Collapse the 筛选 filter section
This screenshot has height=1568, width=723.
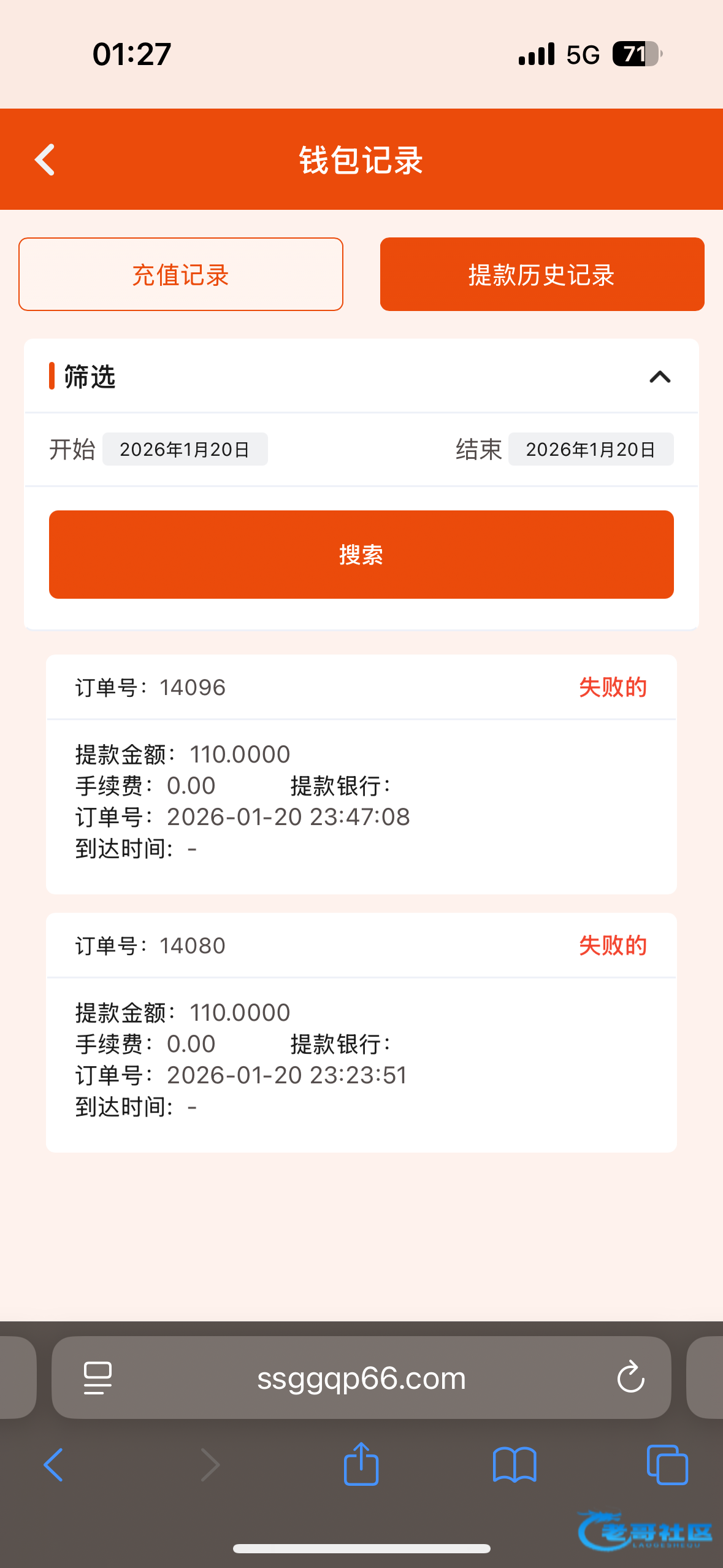click(659, 377)
